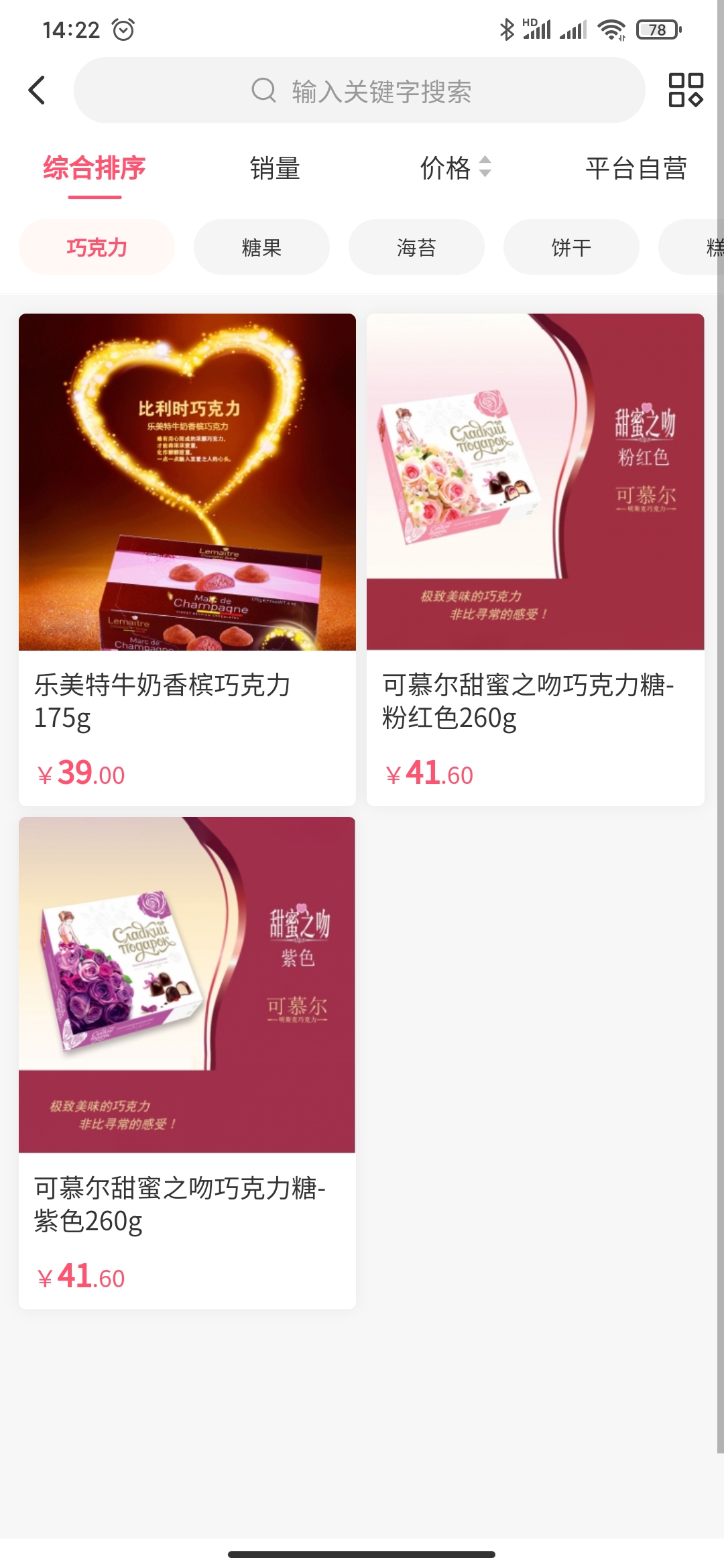
Task: Pick the 饼干 category chip
Action: pyautogui.click(x=571, y=247)
